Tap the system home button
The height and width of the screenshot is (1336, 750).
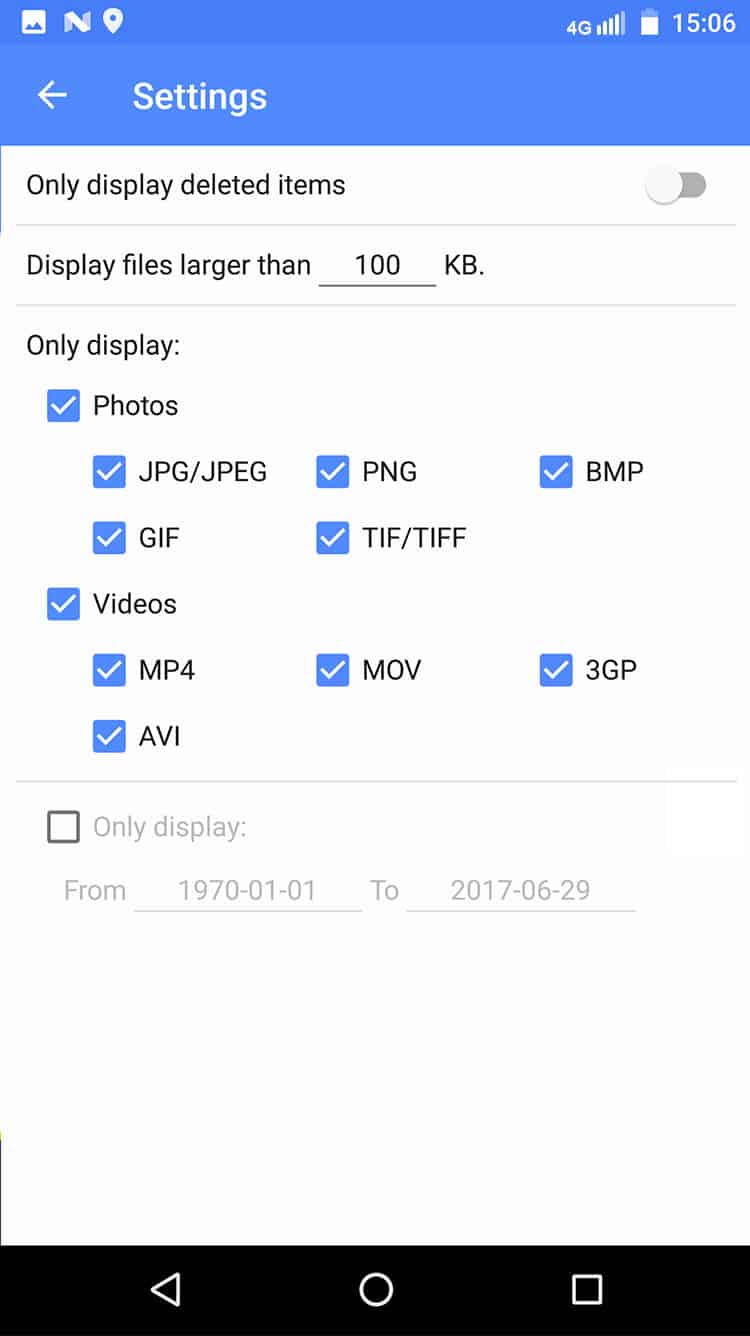pos(376,1290)
